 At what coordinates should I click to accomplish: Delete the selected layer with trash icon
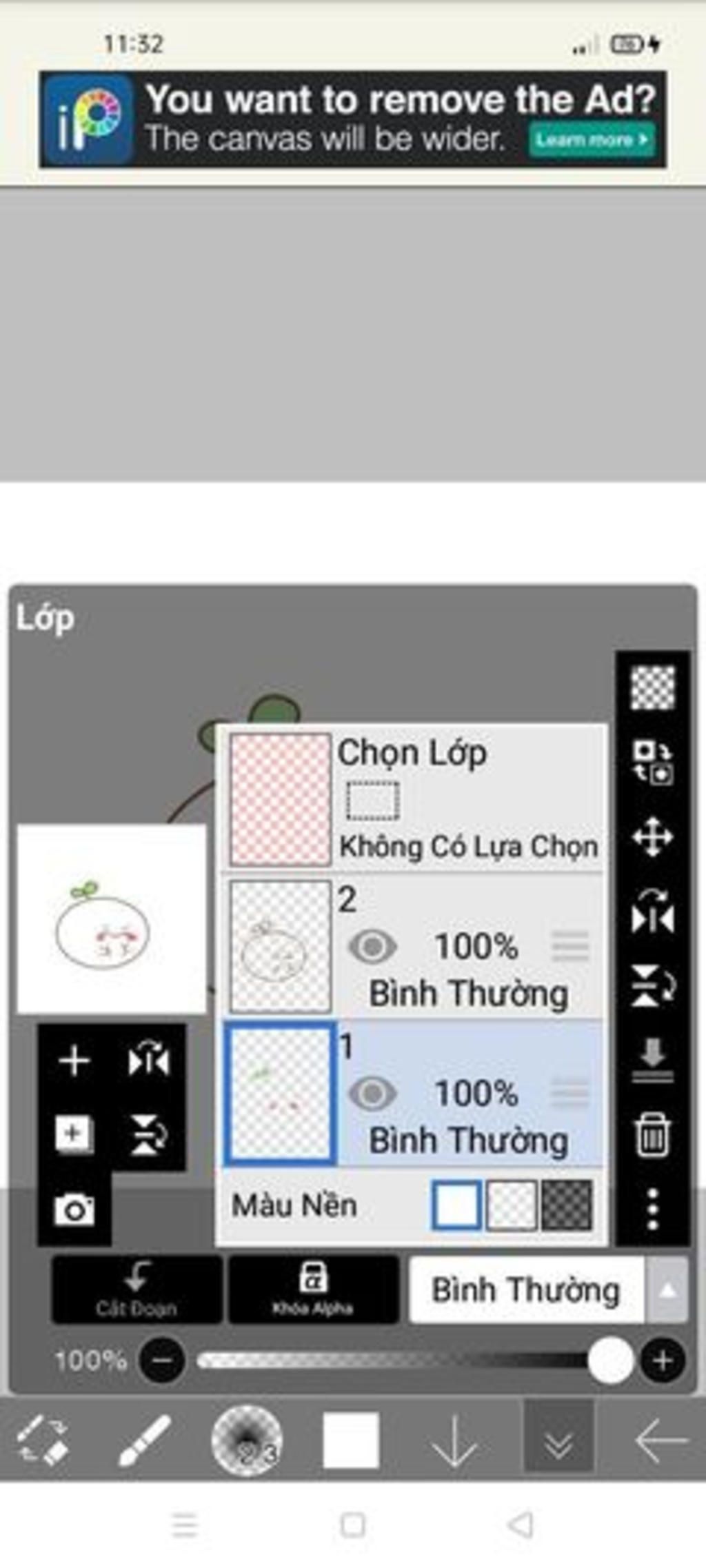[652, 1134]
